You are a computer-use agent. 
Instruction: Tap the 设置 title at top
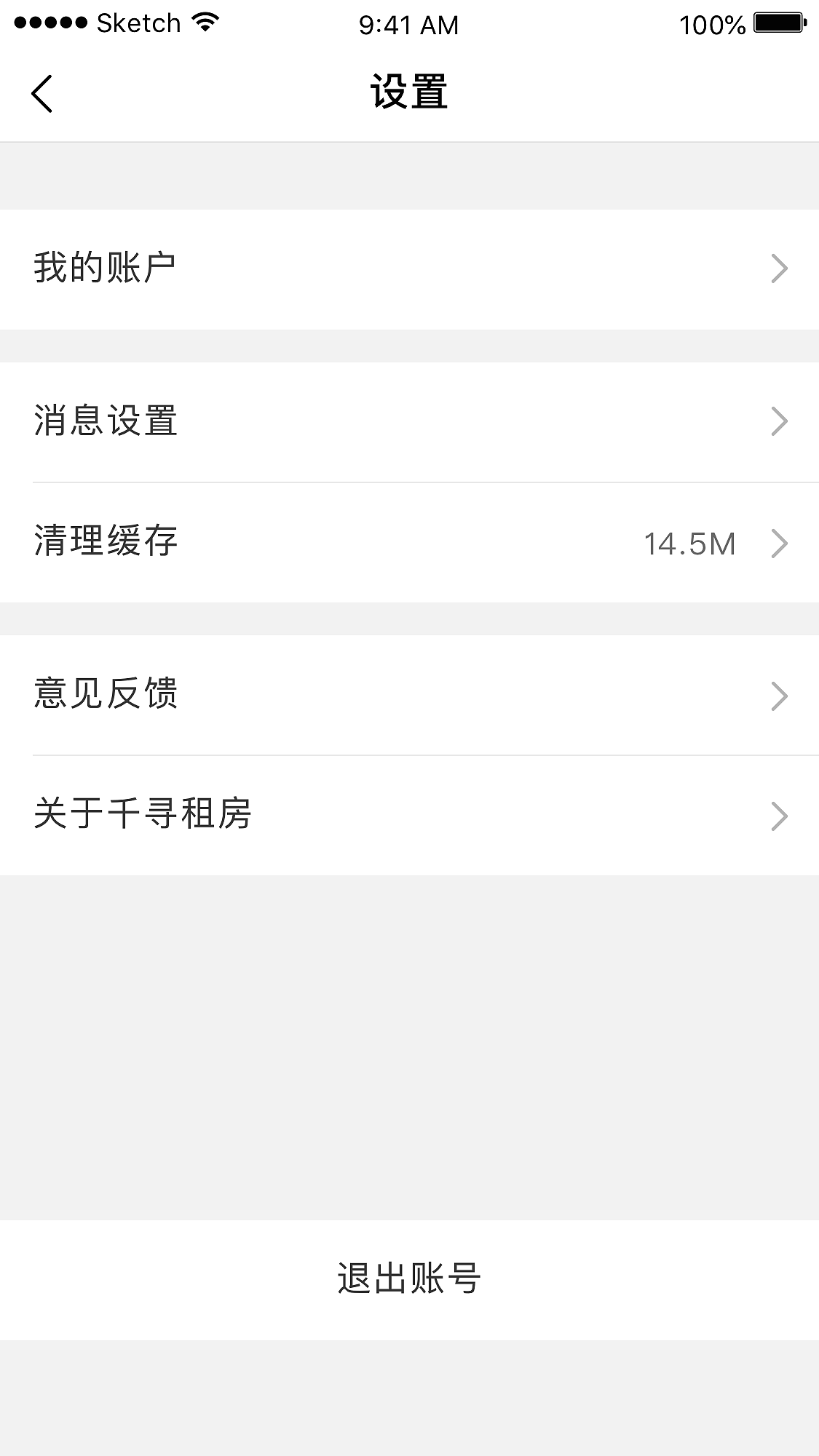408,90
